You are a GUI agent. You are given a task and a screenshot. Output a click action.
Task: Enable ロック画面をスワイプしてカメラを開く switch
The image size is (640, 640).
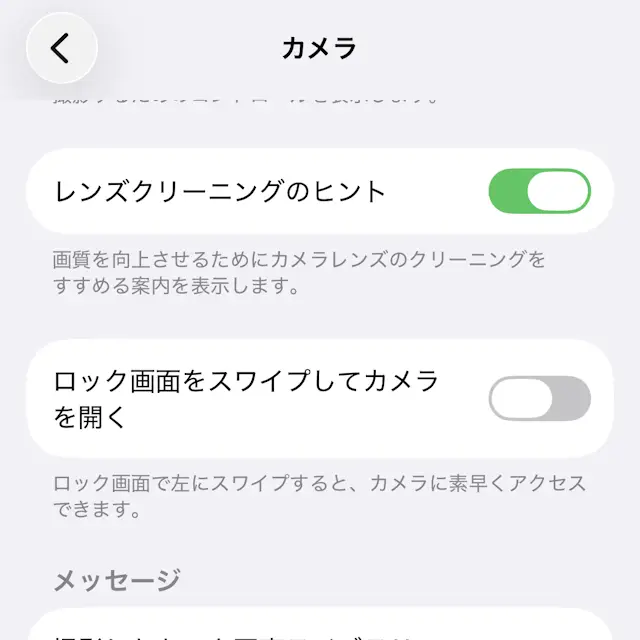pos(539,398)
